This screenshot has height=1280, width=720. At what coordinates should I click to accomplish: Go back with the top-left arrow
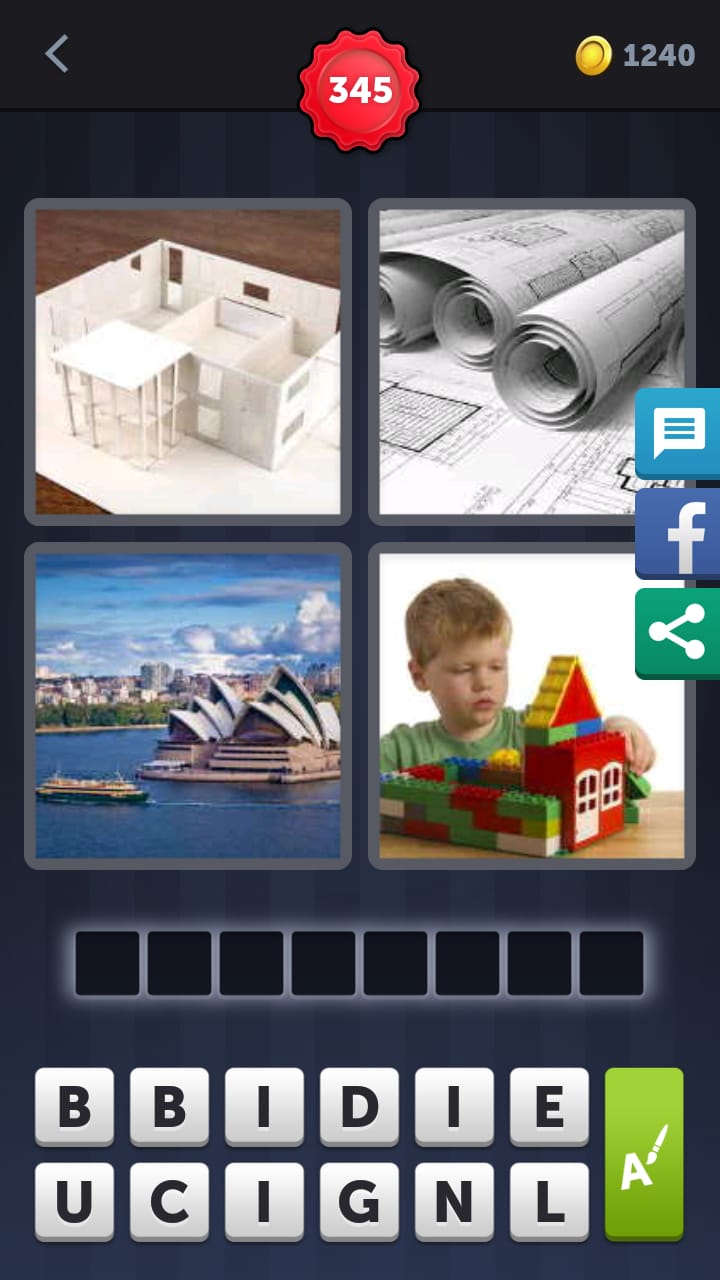pos(57,54)
